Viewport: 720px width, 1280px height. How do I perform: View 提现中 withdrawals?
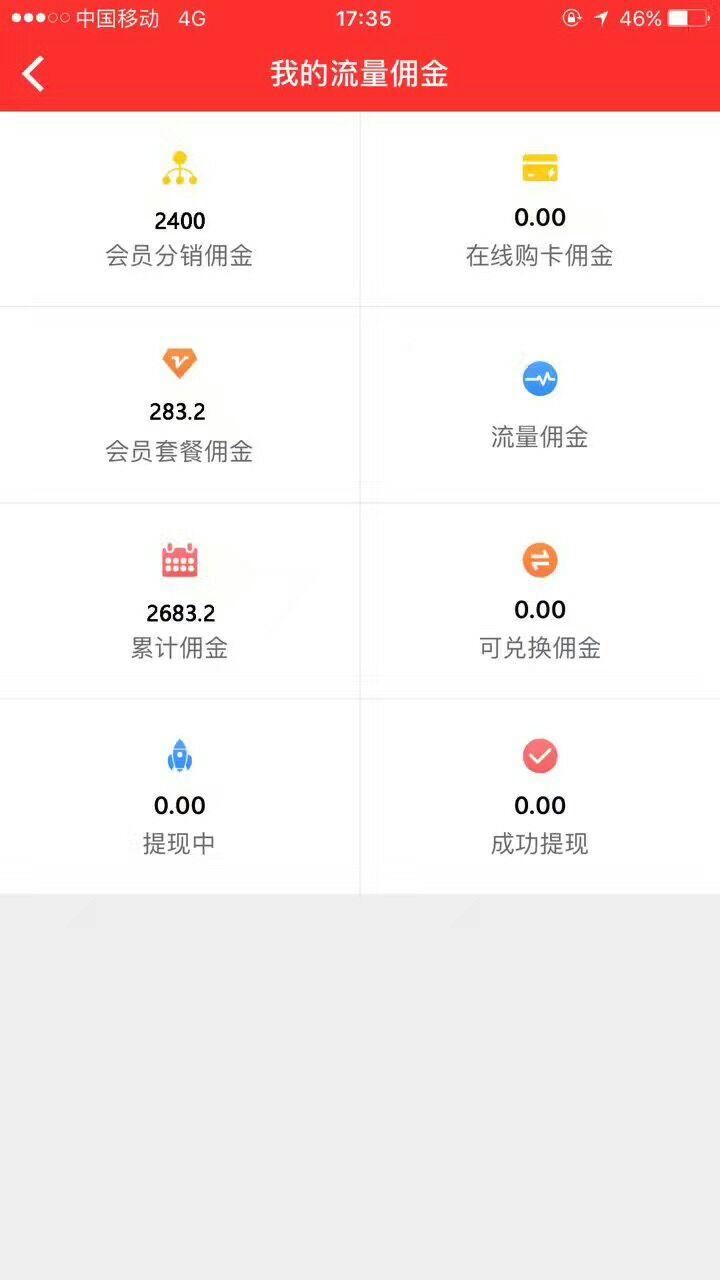pos(180,797)
